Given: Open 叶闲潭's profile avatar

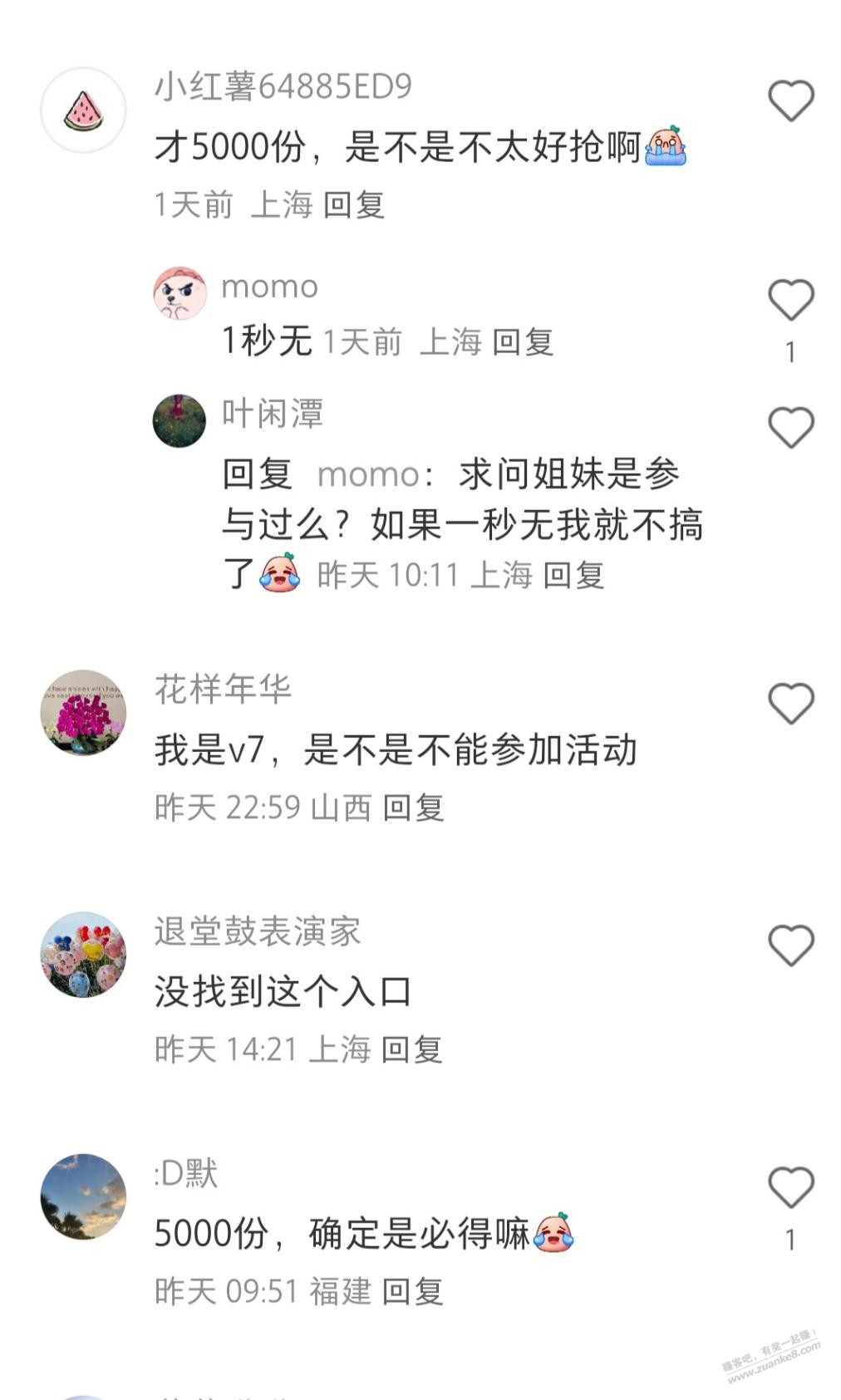Looking at the screenshot, I should [180, 420].
